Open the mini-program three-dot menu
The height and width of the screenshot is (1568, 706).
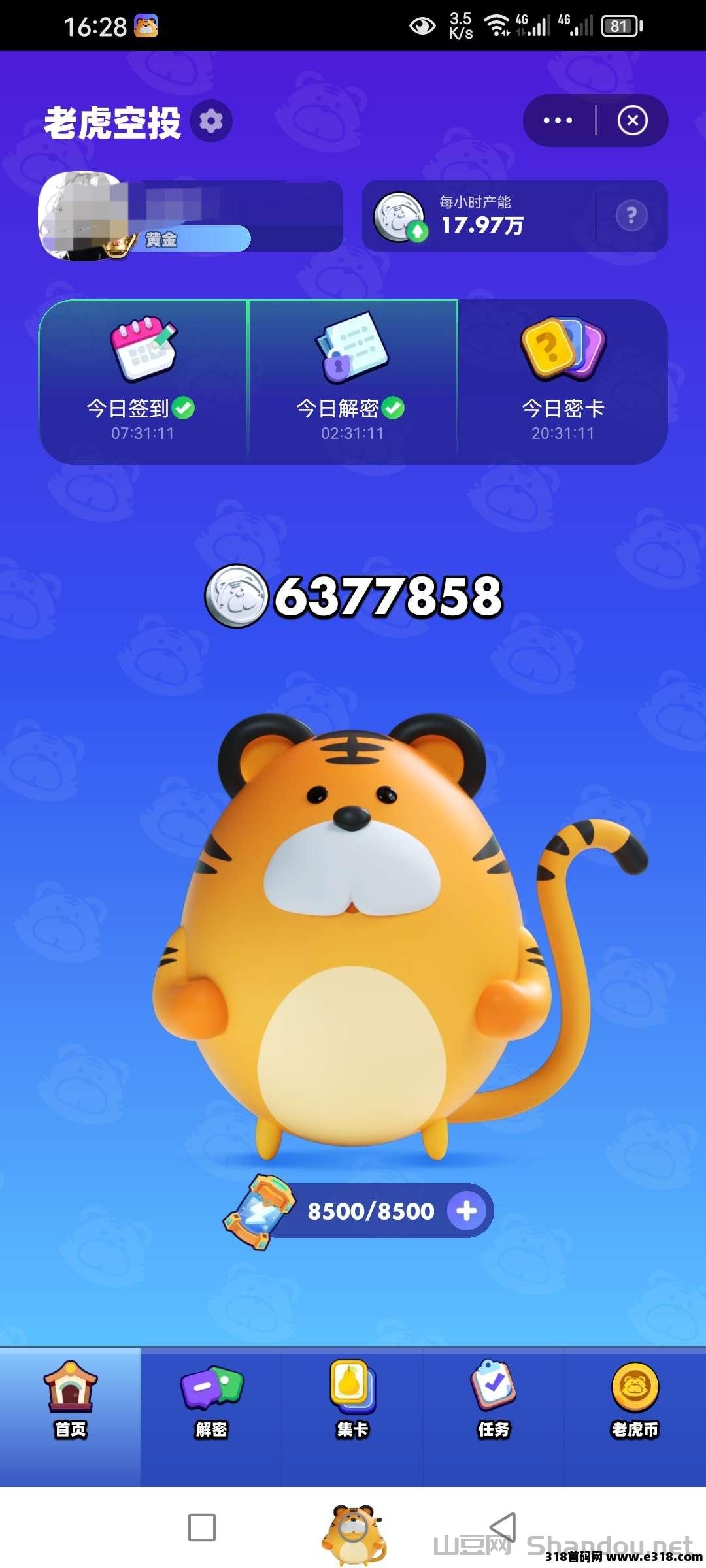[558, 120]
